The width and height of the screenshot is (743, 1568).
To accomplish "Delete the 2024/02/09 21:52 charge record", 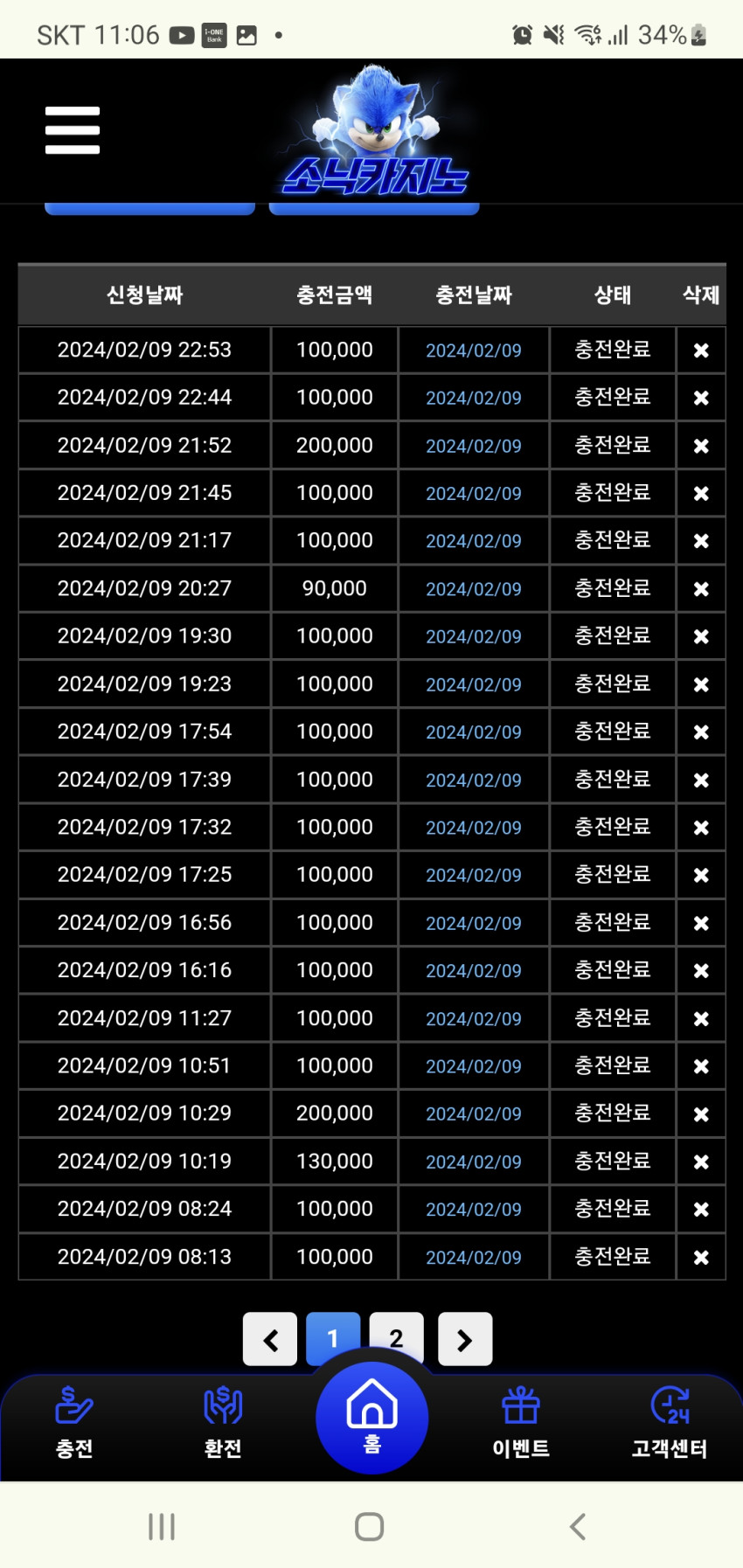I will [701, 446].
